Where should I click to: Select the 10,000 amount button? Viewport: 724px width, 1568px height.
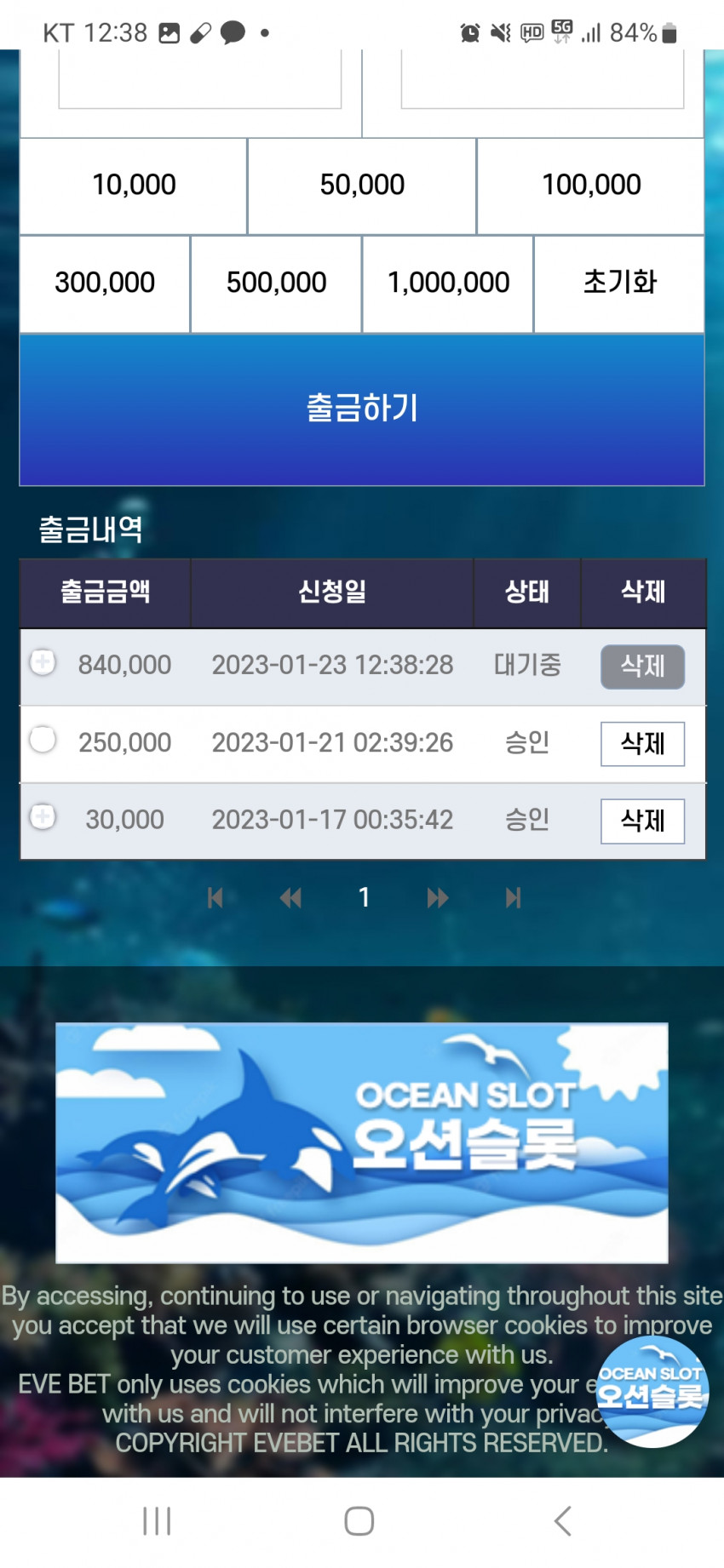134,186
